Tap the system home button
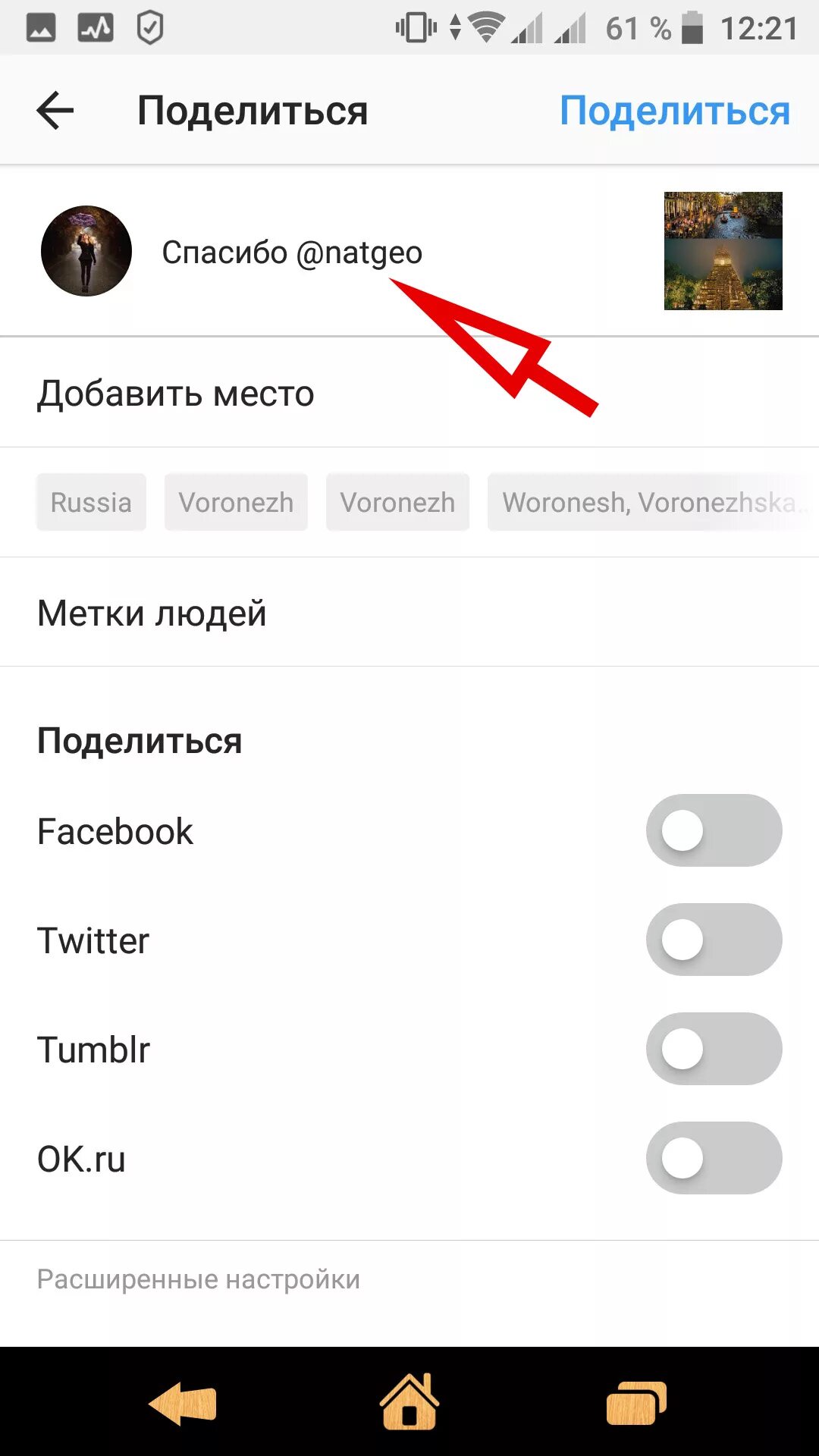 (409, 1402)
